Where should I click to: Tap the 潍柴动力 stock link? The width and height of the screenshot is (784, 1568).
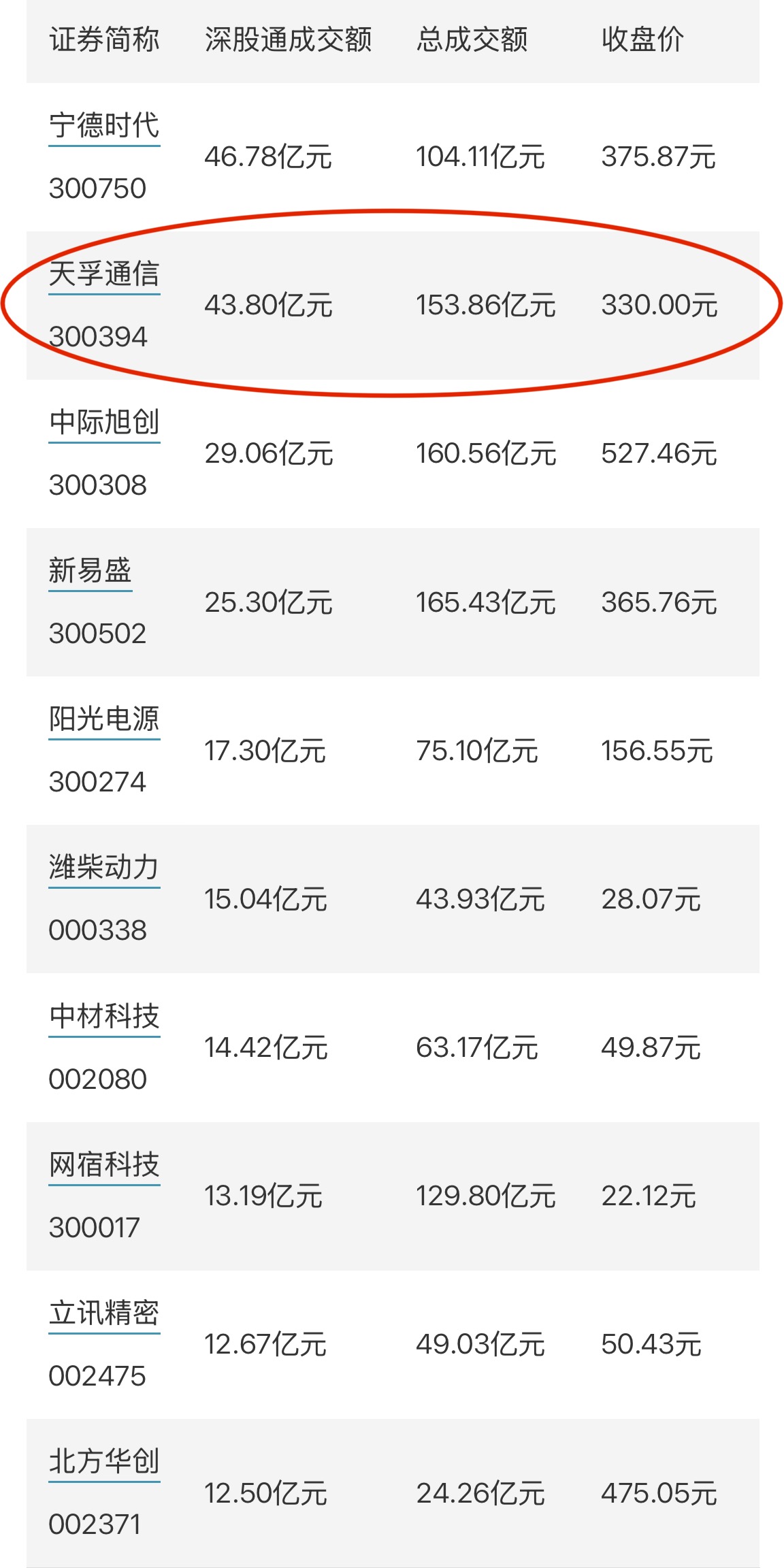click(x=104, y=868)
